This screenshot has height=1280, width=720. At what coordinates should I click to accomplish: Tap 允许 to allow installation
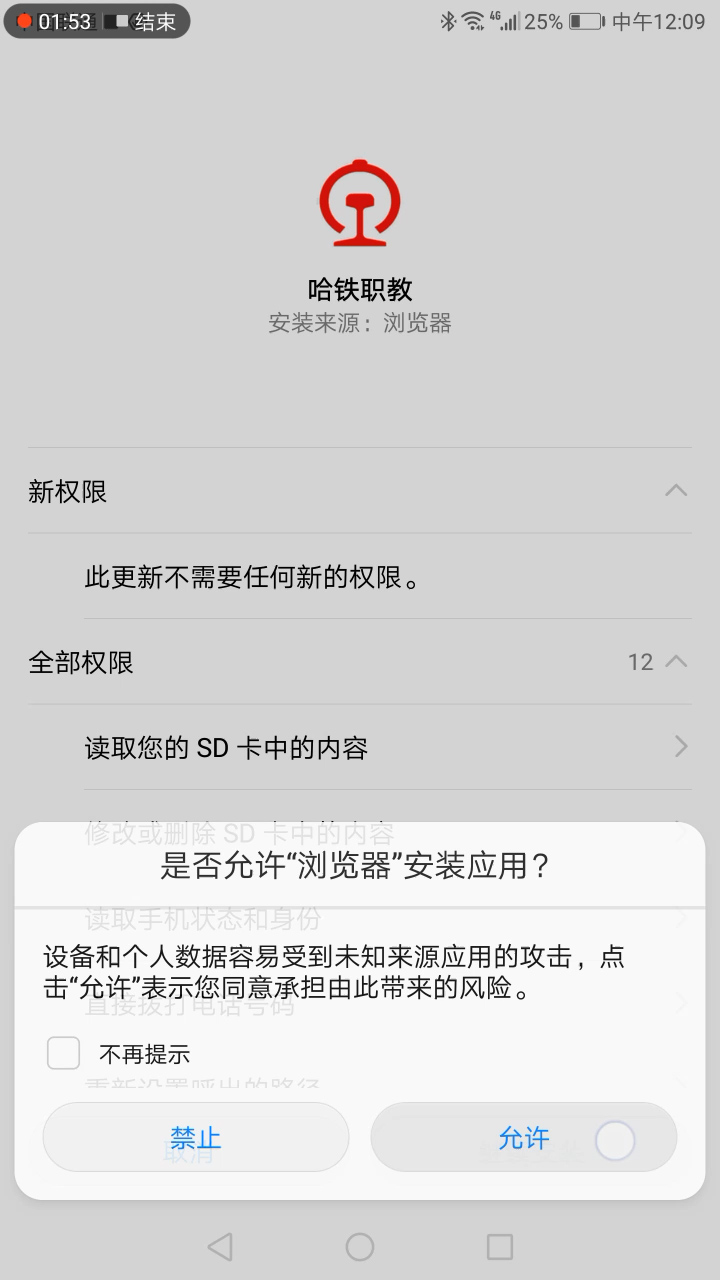(x=524, y=1137)
